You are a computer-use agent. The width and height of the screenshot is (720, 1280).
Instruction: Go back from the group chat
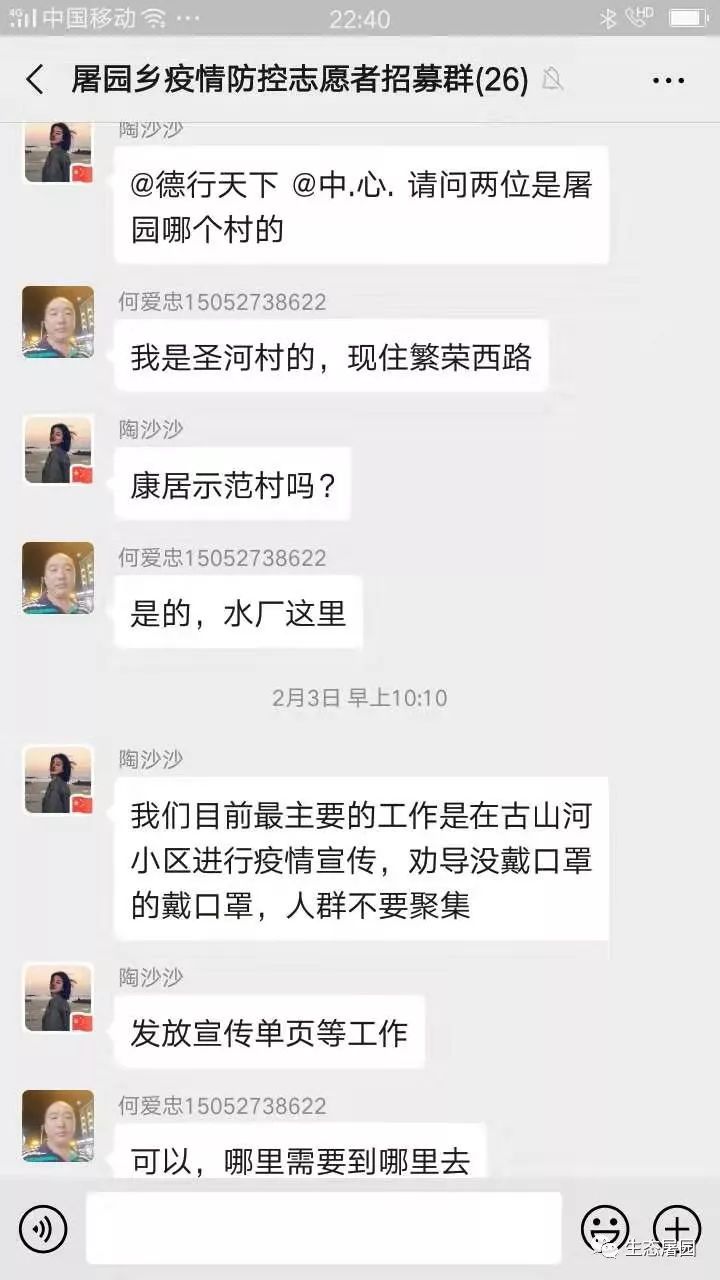point(36,80)
